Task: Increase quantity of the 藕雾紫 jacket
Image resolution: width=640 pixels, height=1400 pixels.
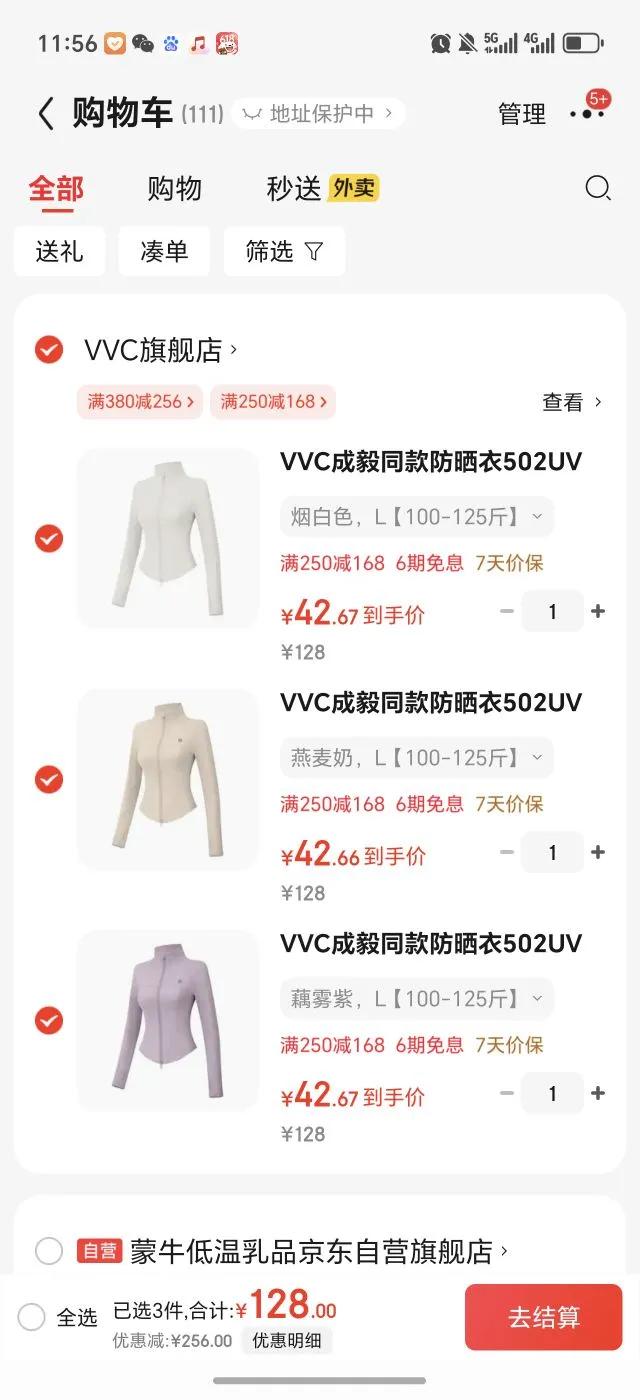Action: (x=598, y=1093)
